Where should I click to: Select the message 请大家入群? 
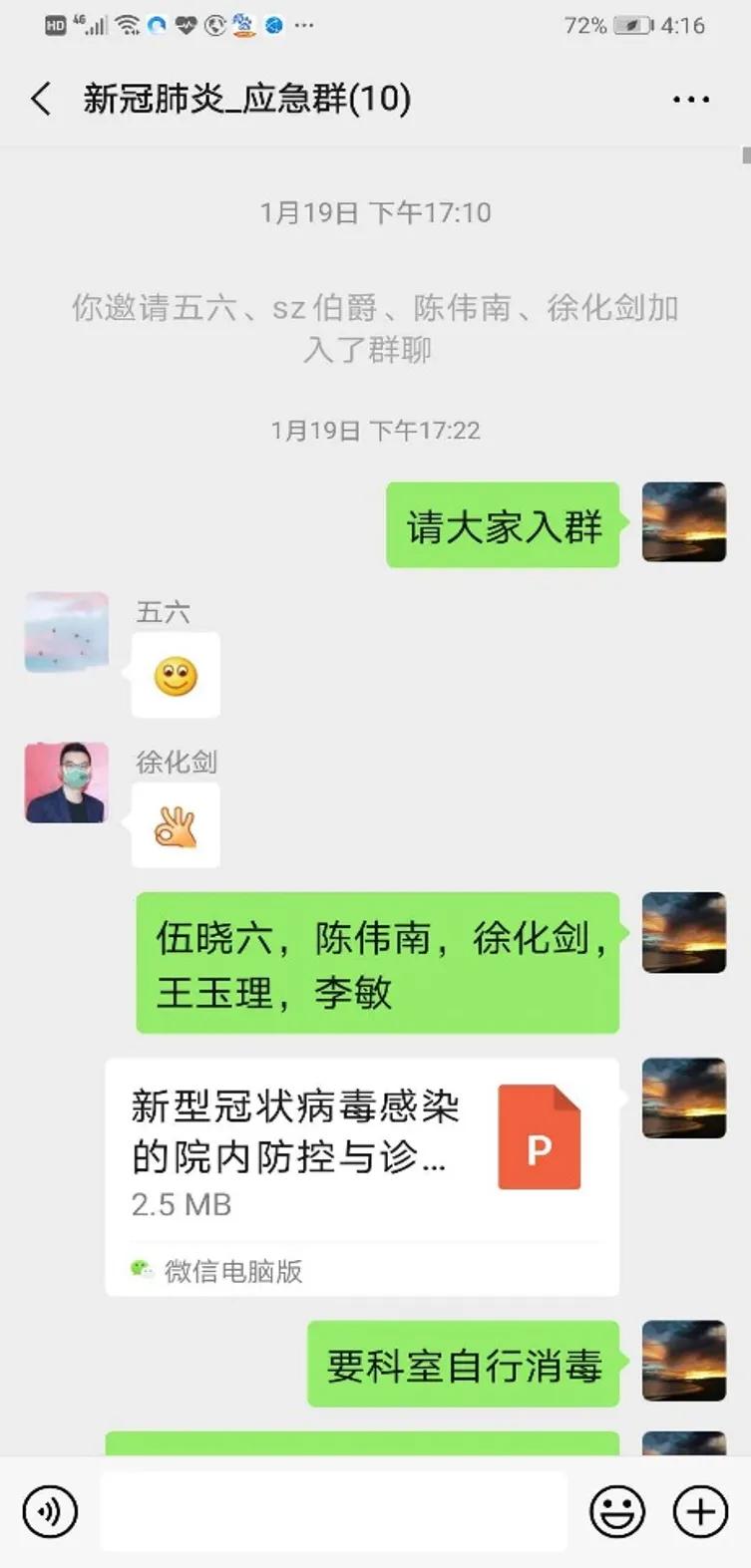click(501, 523)
